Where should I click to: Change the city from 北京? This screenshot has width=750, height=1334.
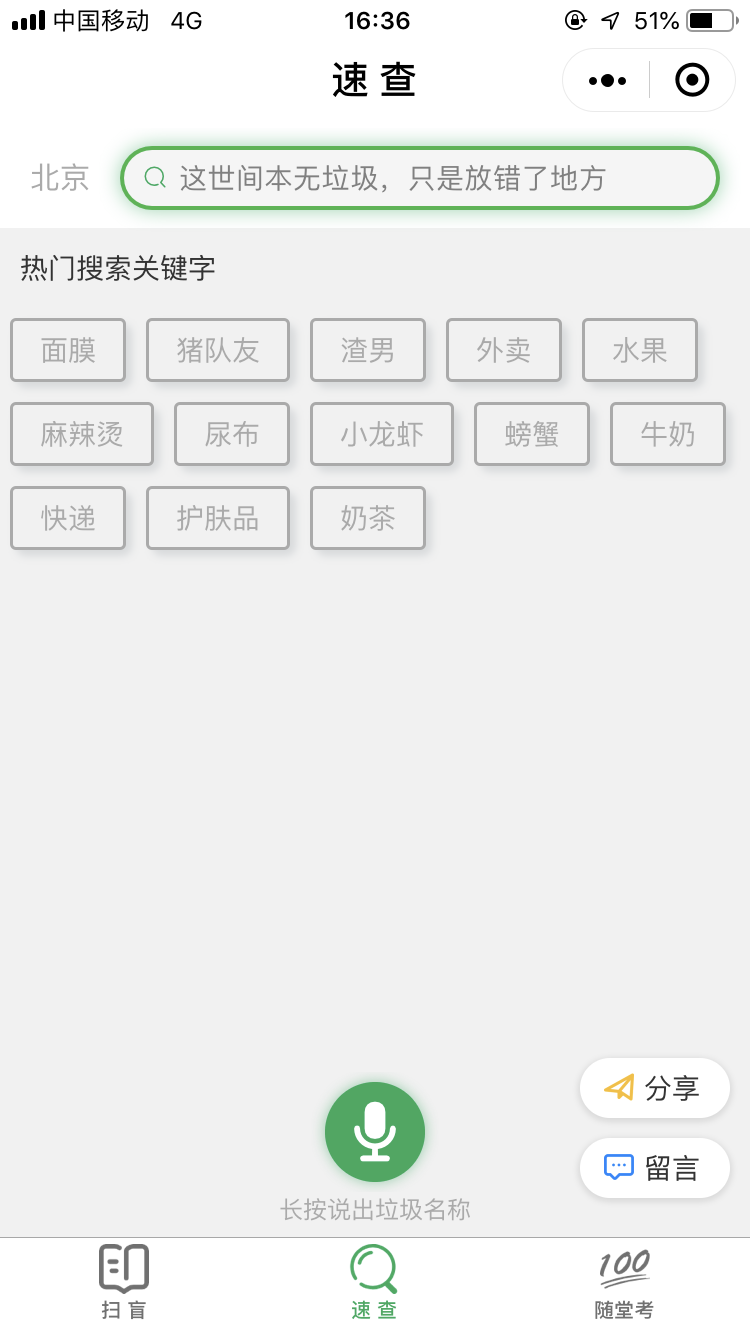(x=60, y=178)
